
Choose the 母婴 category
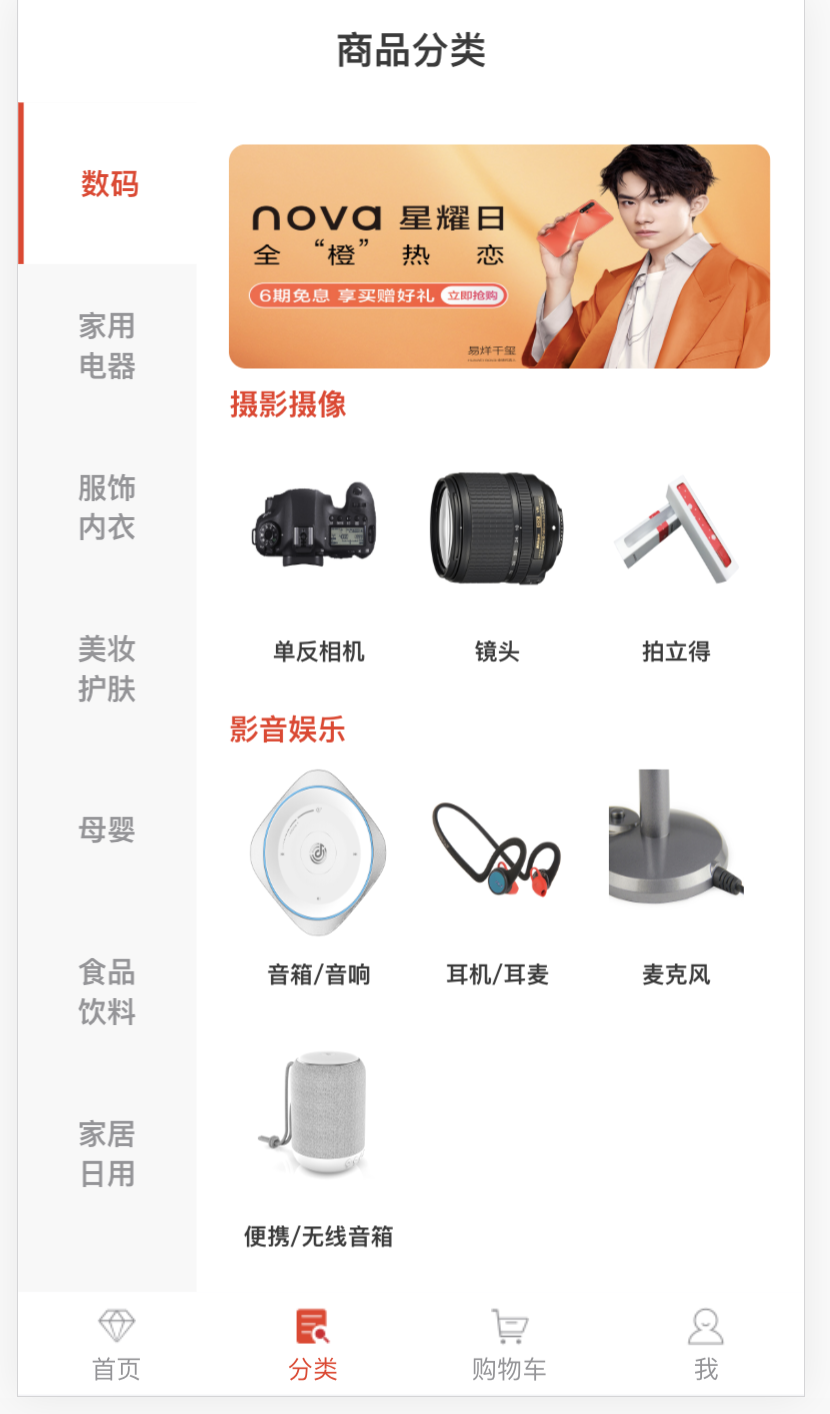(107, 829)
